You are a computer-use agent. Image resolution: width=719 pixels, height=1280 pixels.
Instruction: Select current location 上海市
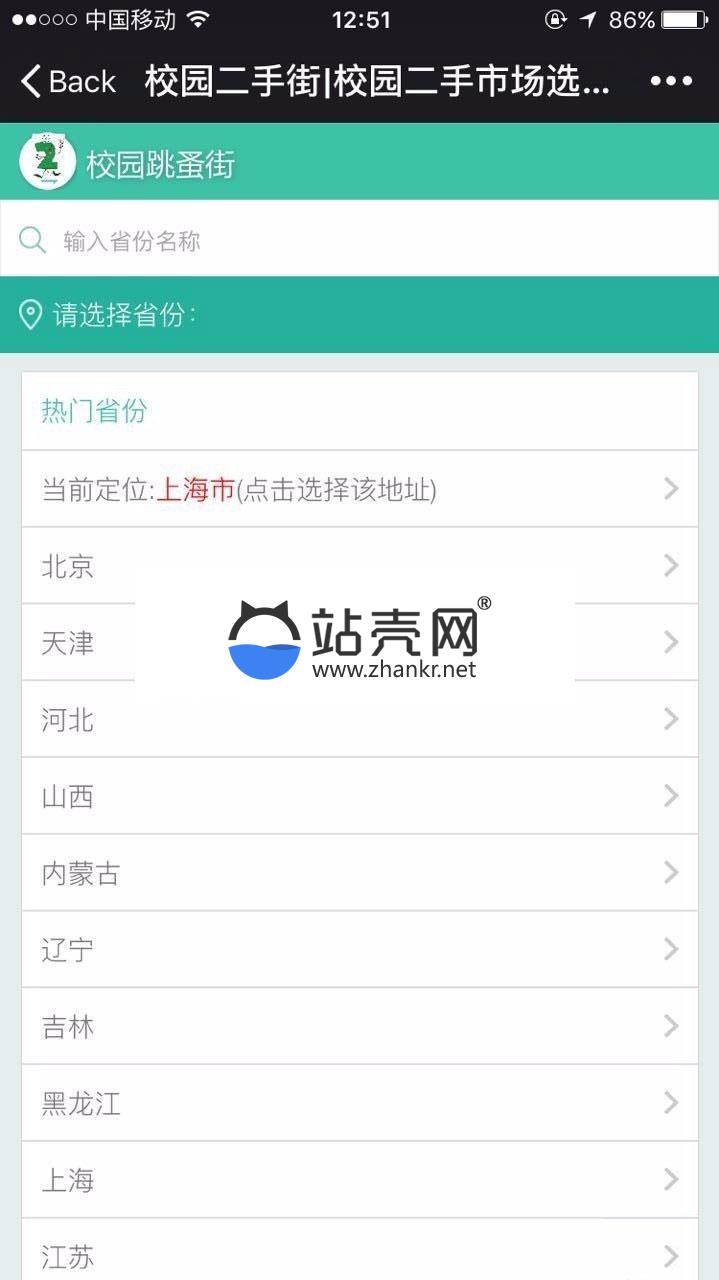[x=360, y=489]
